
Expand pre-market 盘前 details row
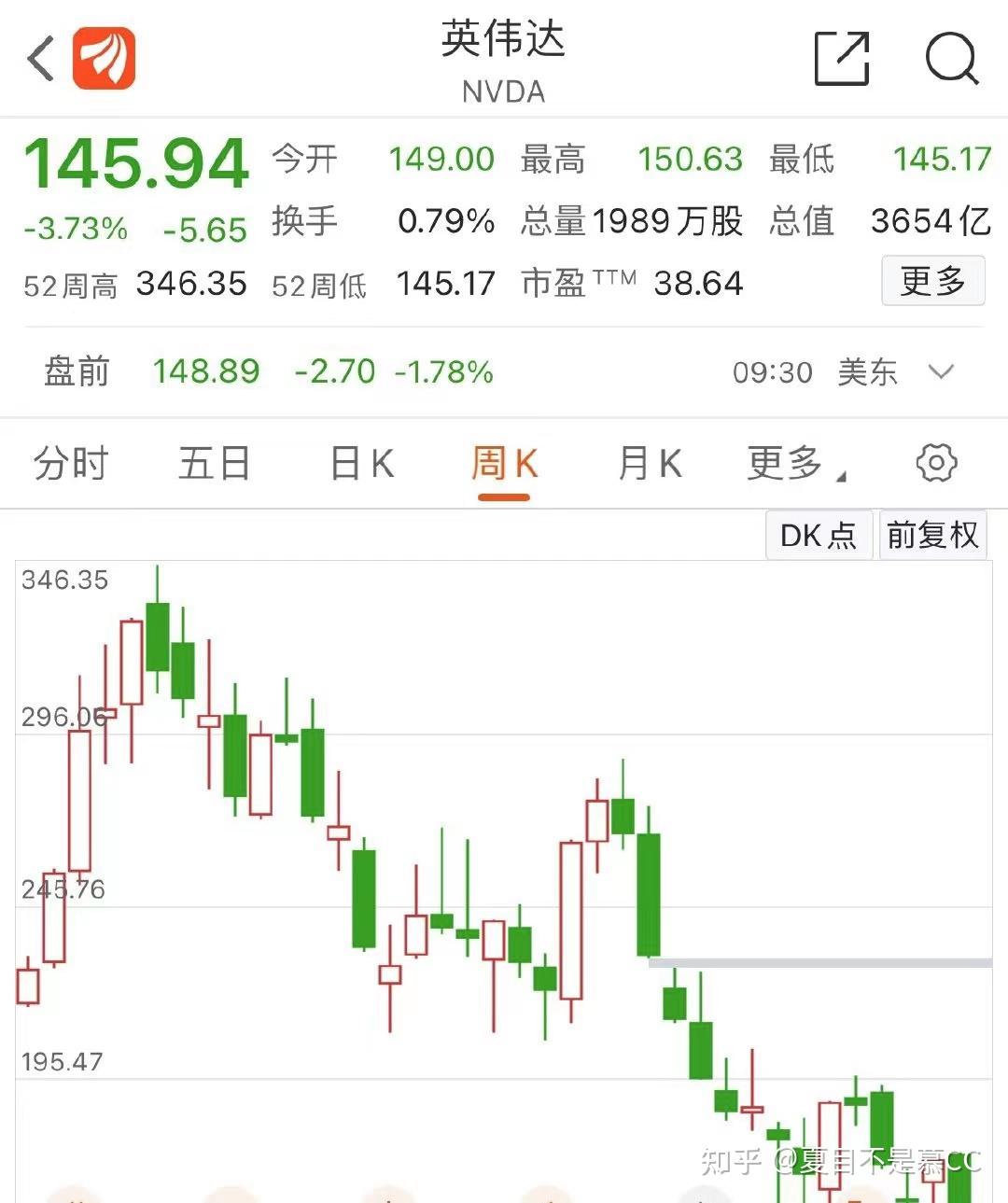click(75, 372)
